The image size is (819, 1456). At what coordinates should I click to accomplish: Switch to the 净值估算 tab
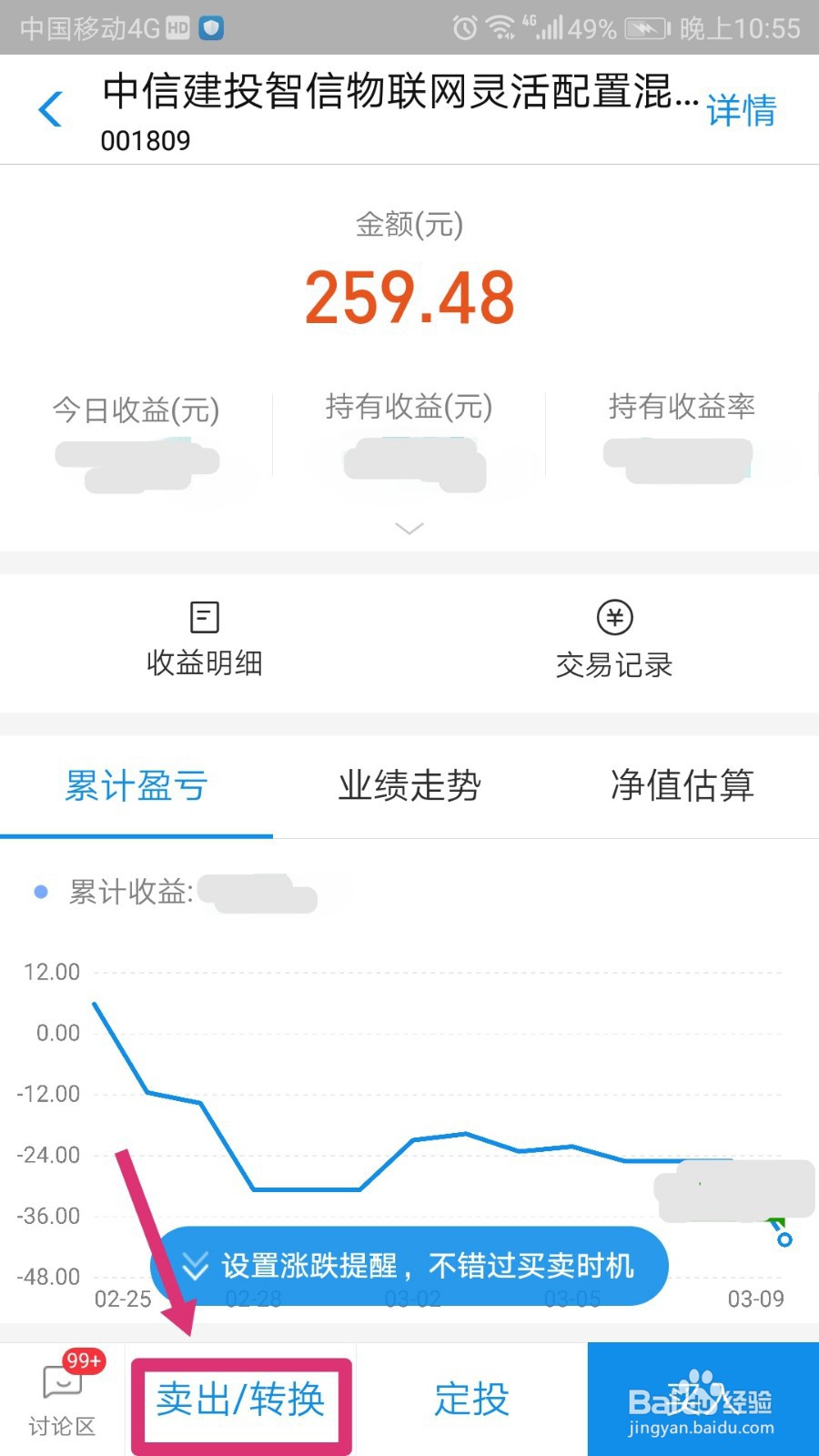click(x=682, y=785)
